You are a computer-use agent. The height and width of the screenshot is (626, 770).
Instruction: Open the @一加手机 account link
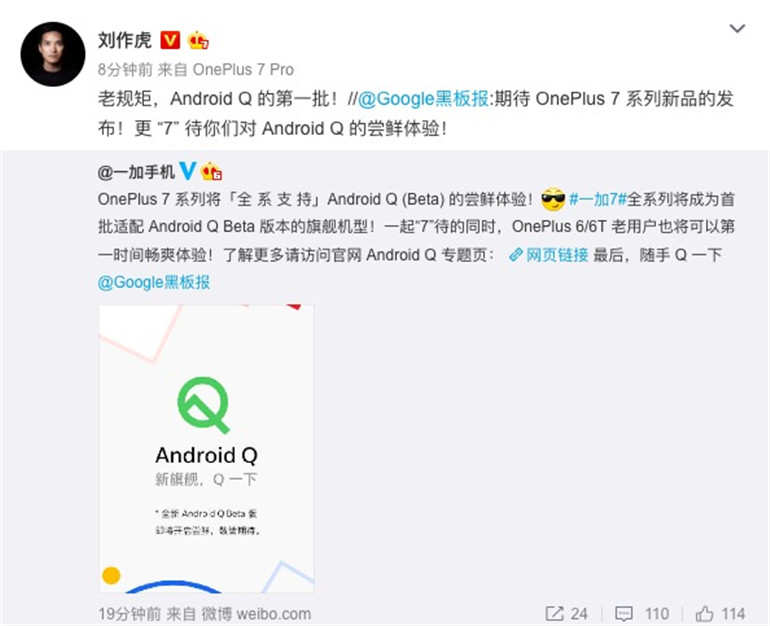click(135, 171)
